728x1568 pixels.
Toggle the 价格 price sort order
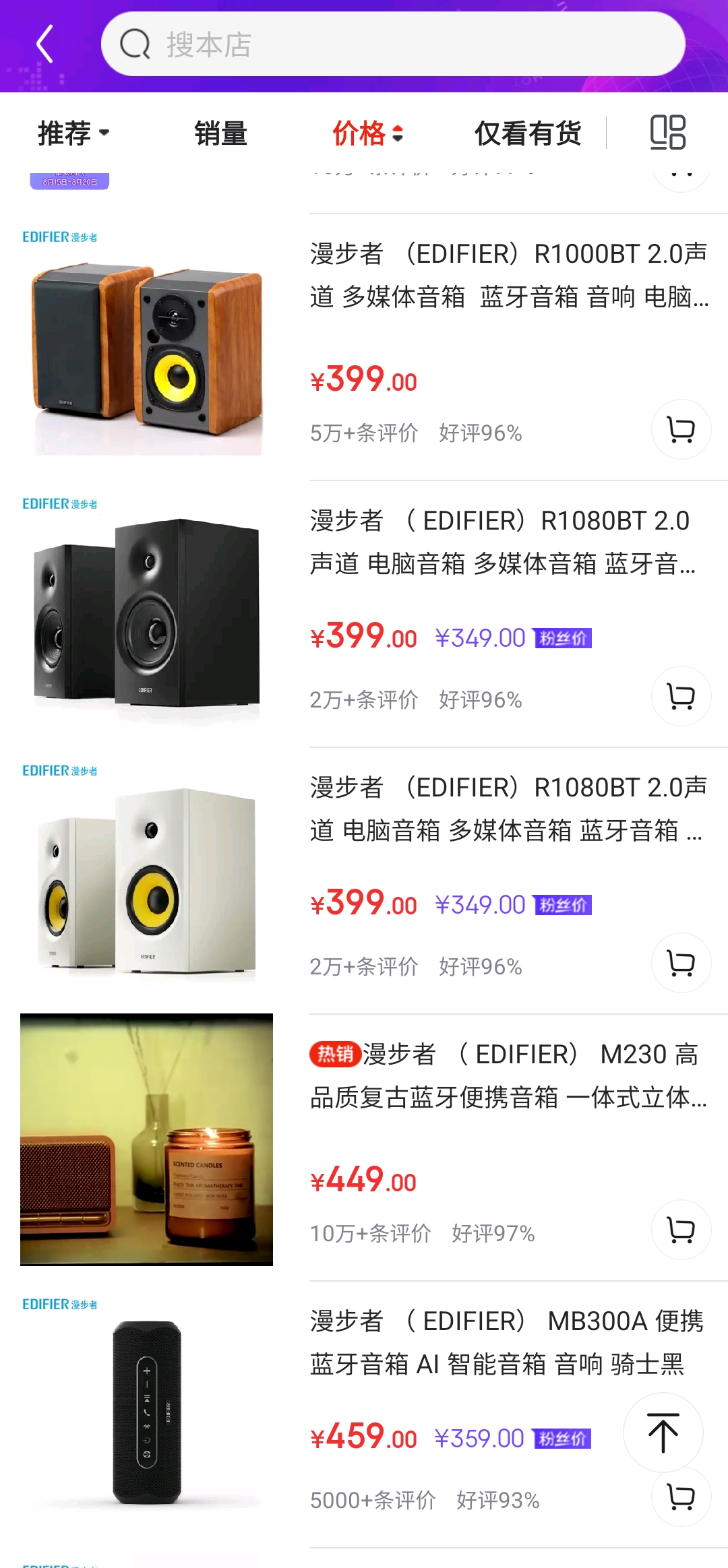[367, 133]
